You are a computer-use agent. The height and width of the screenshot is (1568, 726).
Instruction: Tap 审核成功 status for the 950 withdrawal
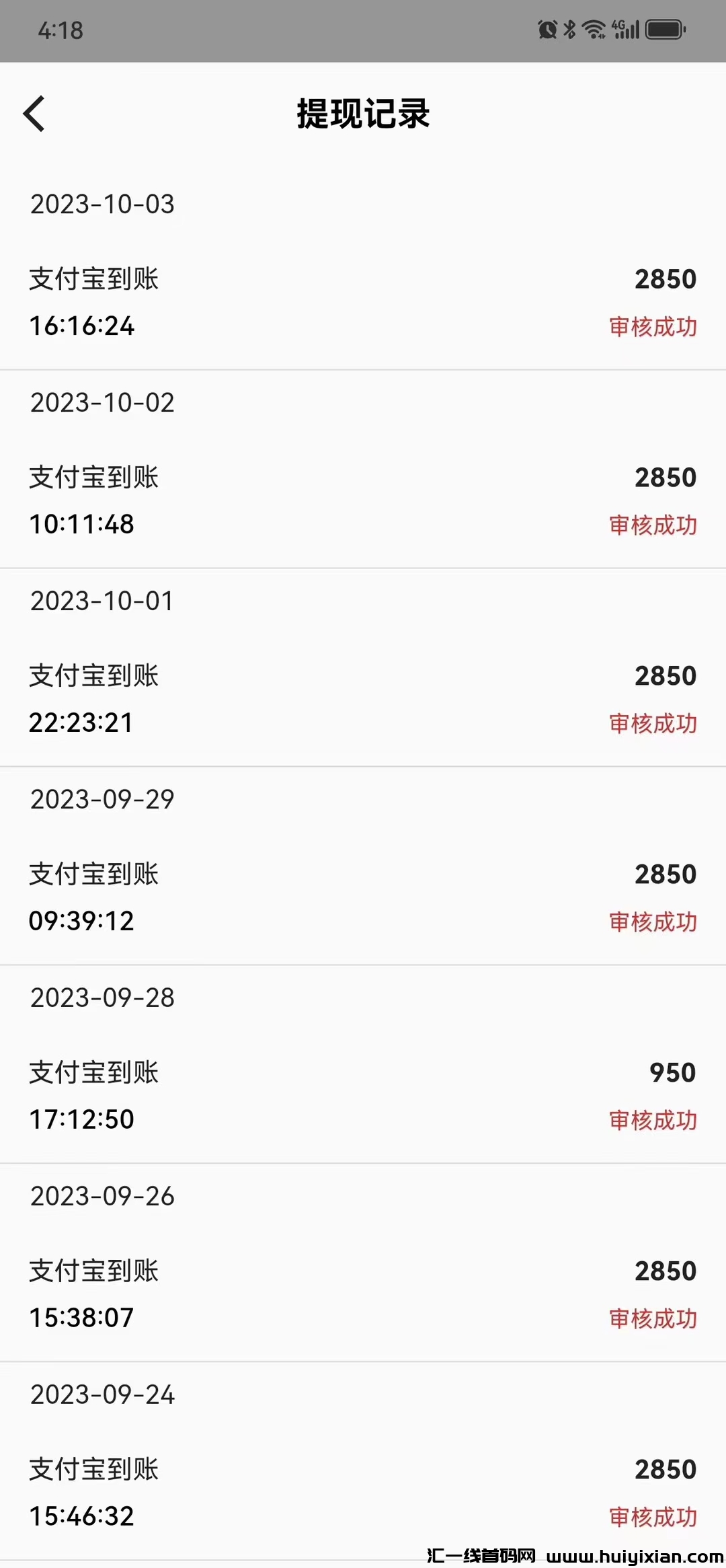pyautogui.click(x=651, y=1120)
